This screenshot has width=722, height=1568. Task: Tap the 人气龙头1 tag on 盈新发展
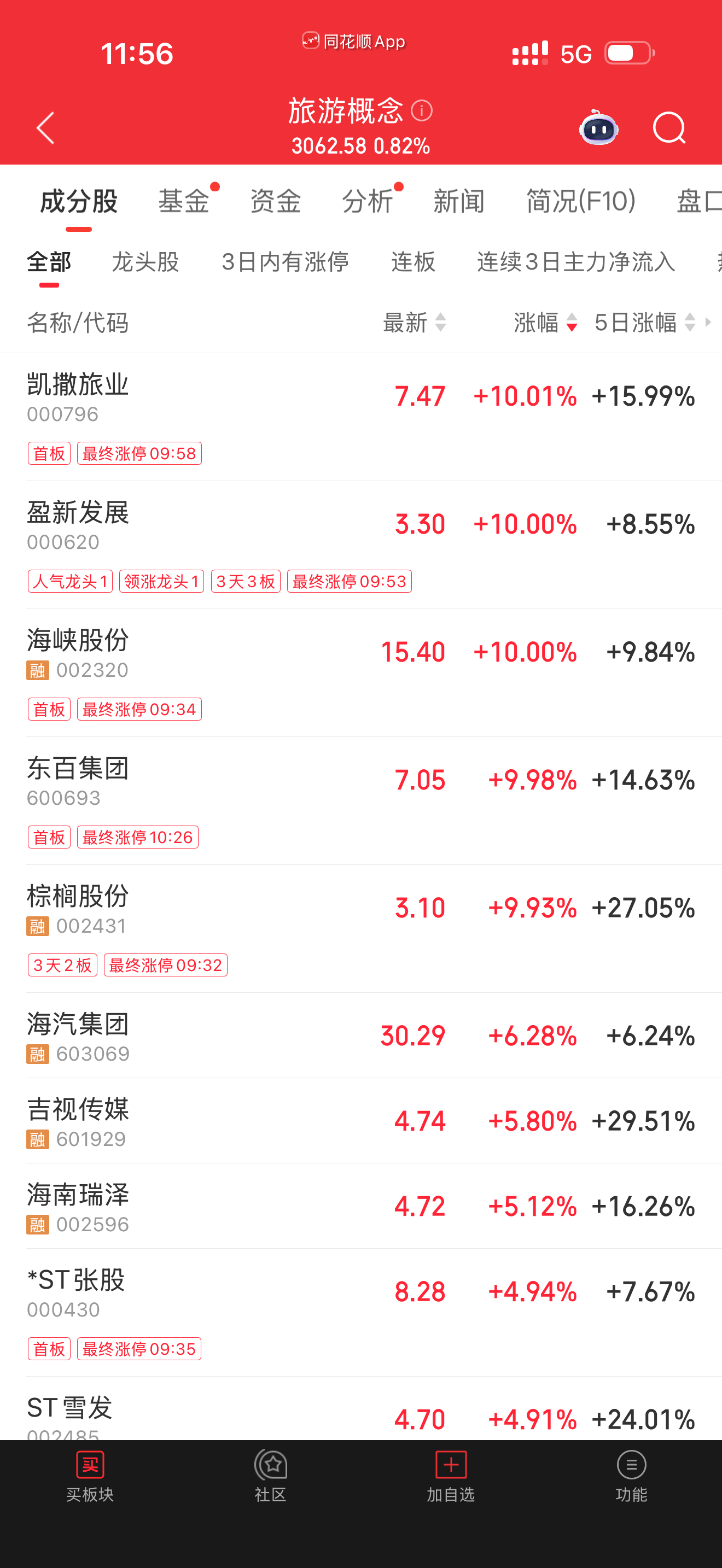tap(69, 581)
